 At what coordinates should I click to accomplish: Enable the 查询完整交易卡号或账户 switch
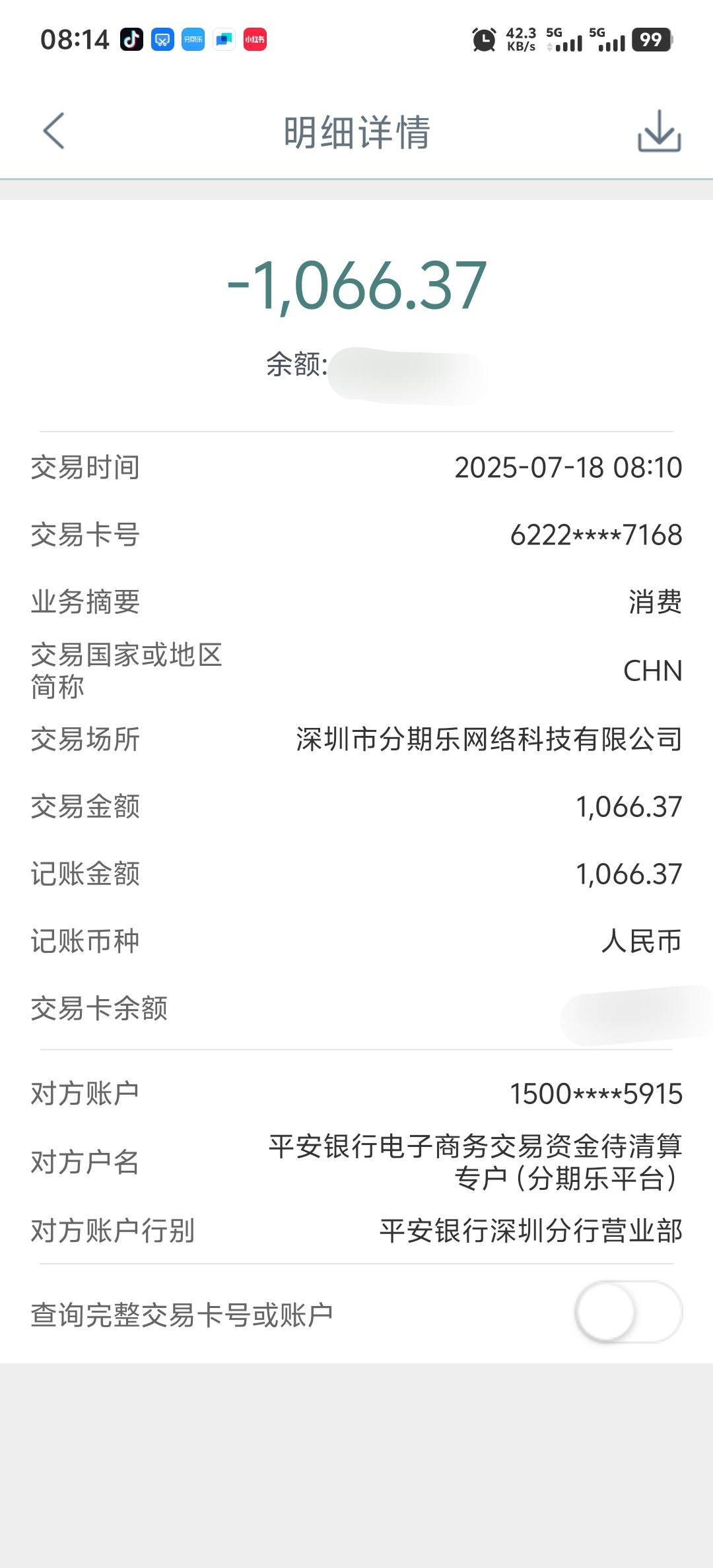pos(628,1311)
